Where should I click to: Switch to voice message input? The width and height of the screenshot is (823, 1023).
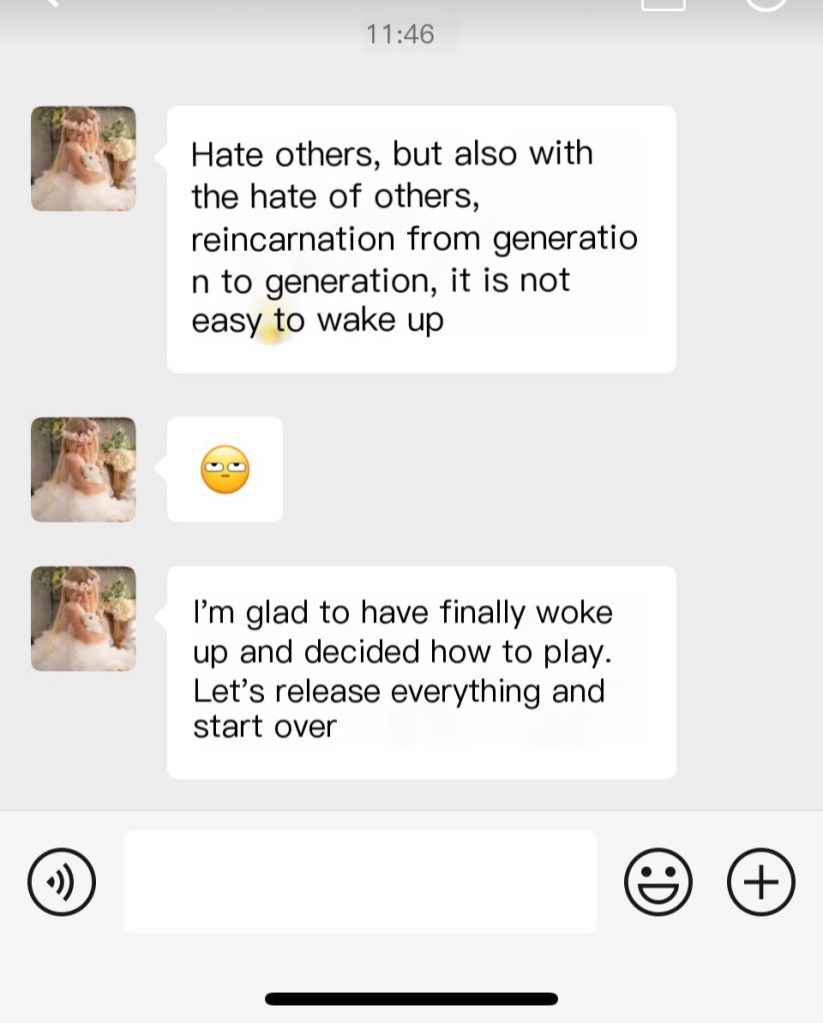pos(62,882)
